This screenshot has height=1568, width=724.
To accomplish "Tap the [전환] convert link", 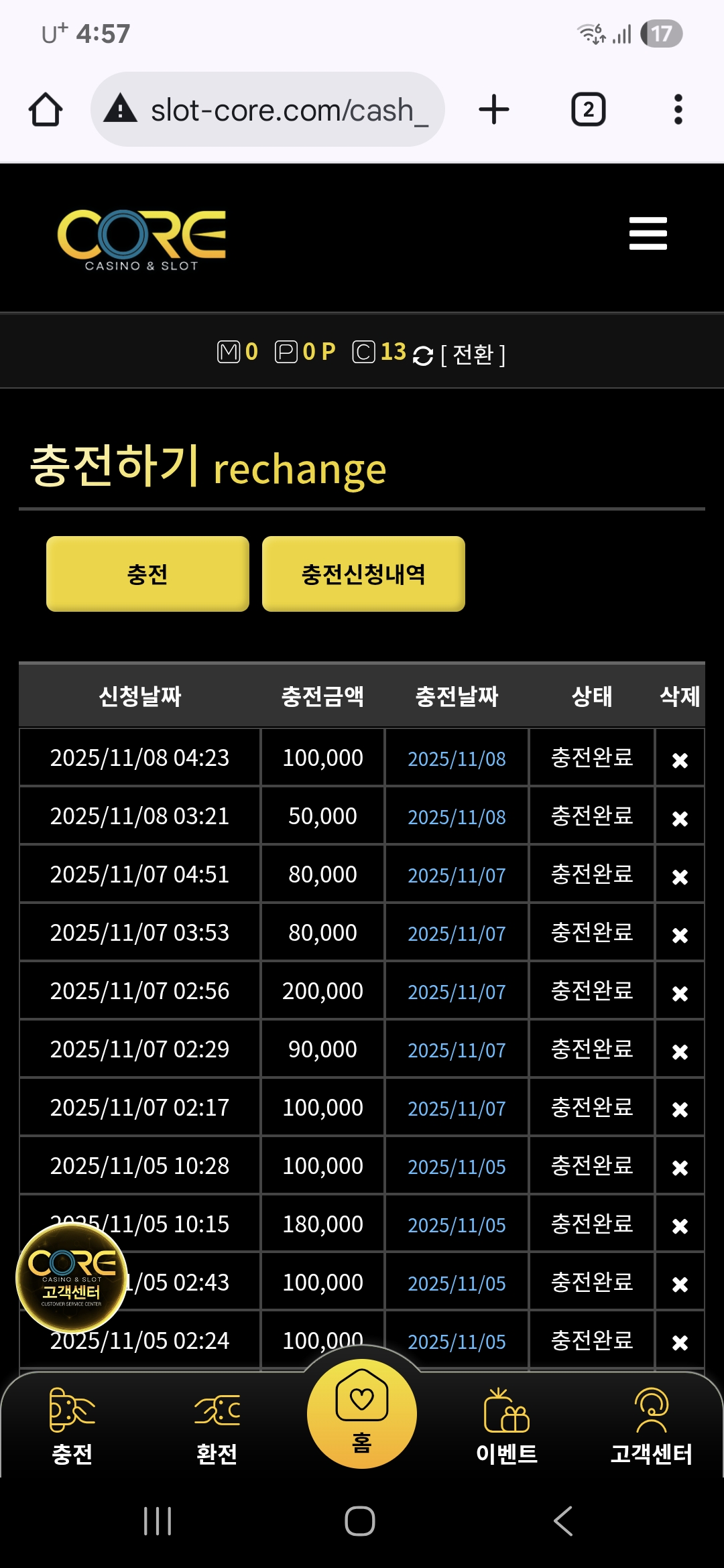I will 473,354.
